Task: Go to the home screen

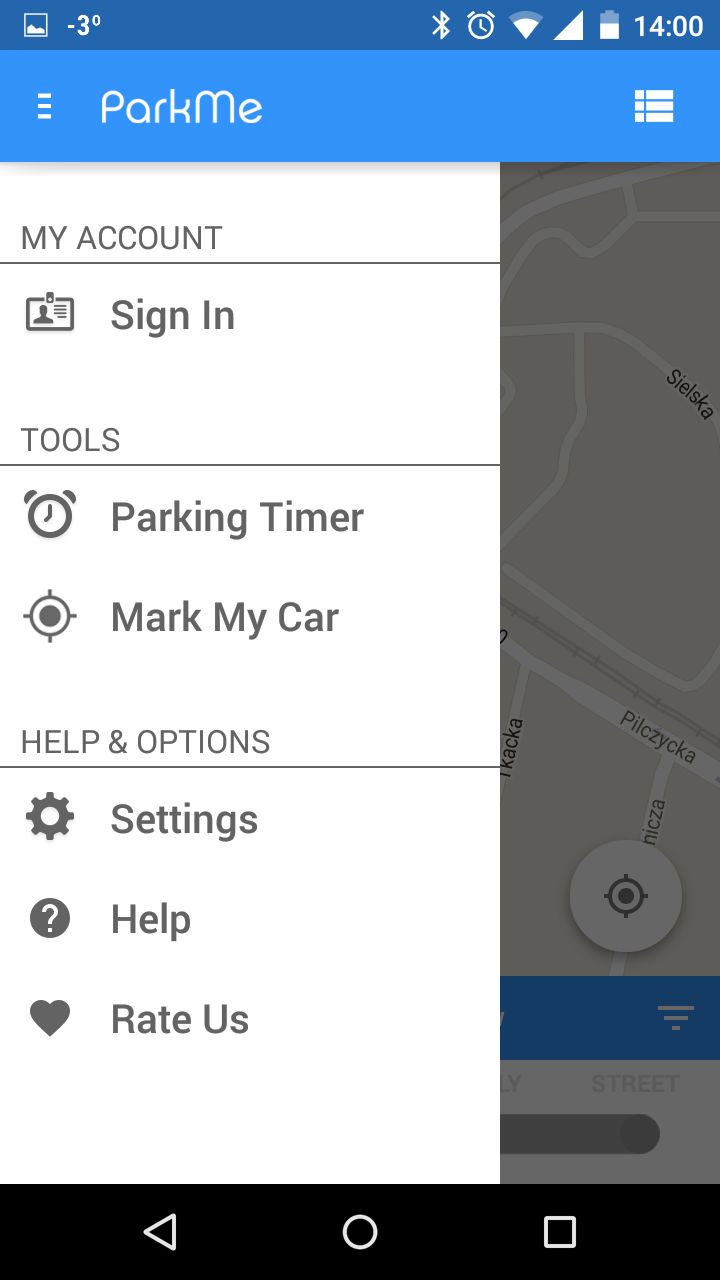Action: tap(360, 1232)
